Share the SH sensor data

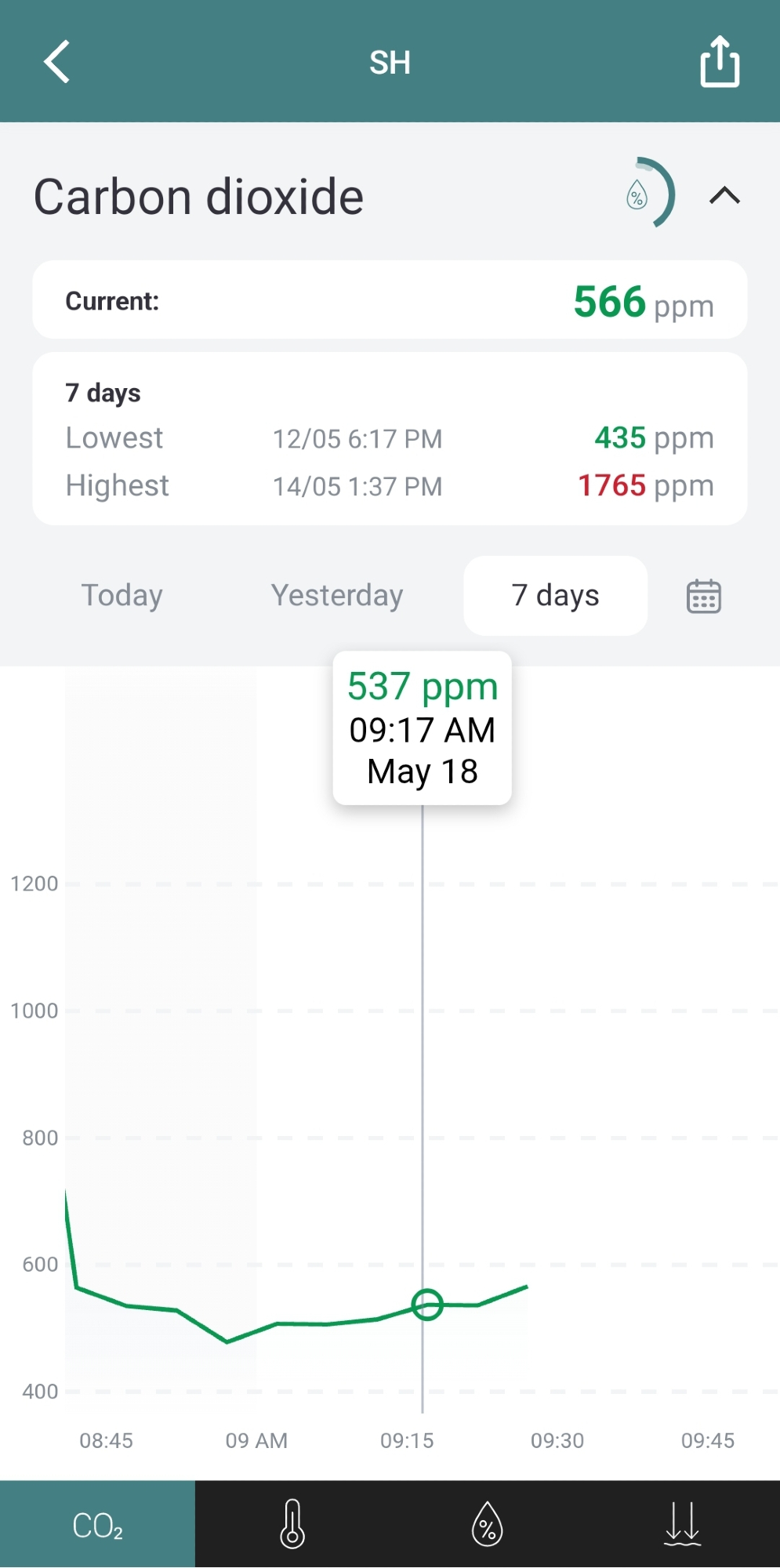pyautogui.click(x=719, y=62)
